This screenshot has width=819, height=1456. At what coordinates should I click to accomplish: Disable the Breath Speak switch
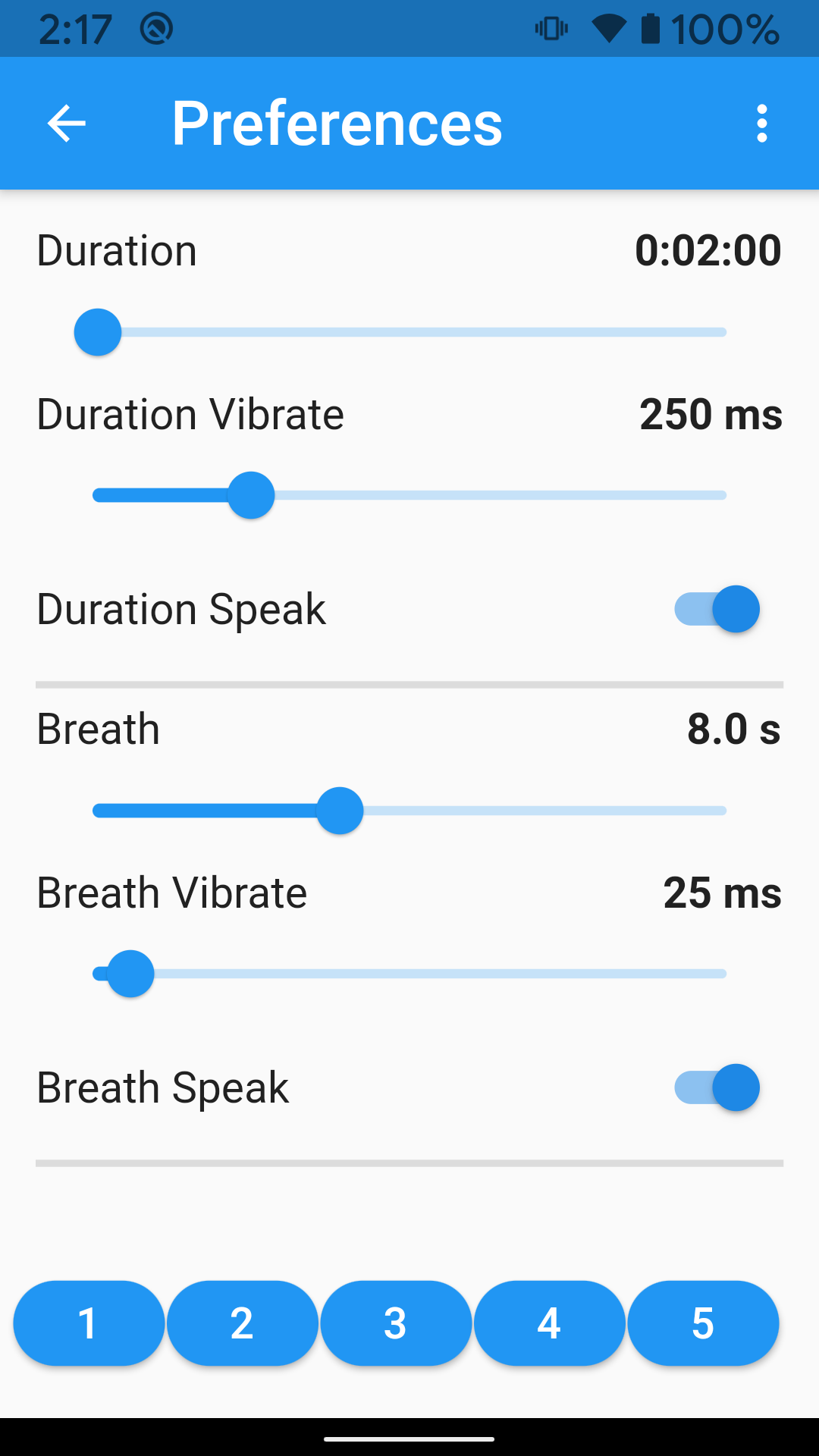tap(717, 1087)
